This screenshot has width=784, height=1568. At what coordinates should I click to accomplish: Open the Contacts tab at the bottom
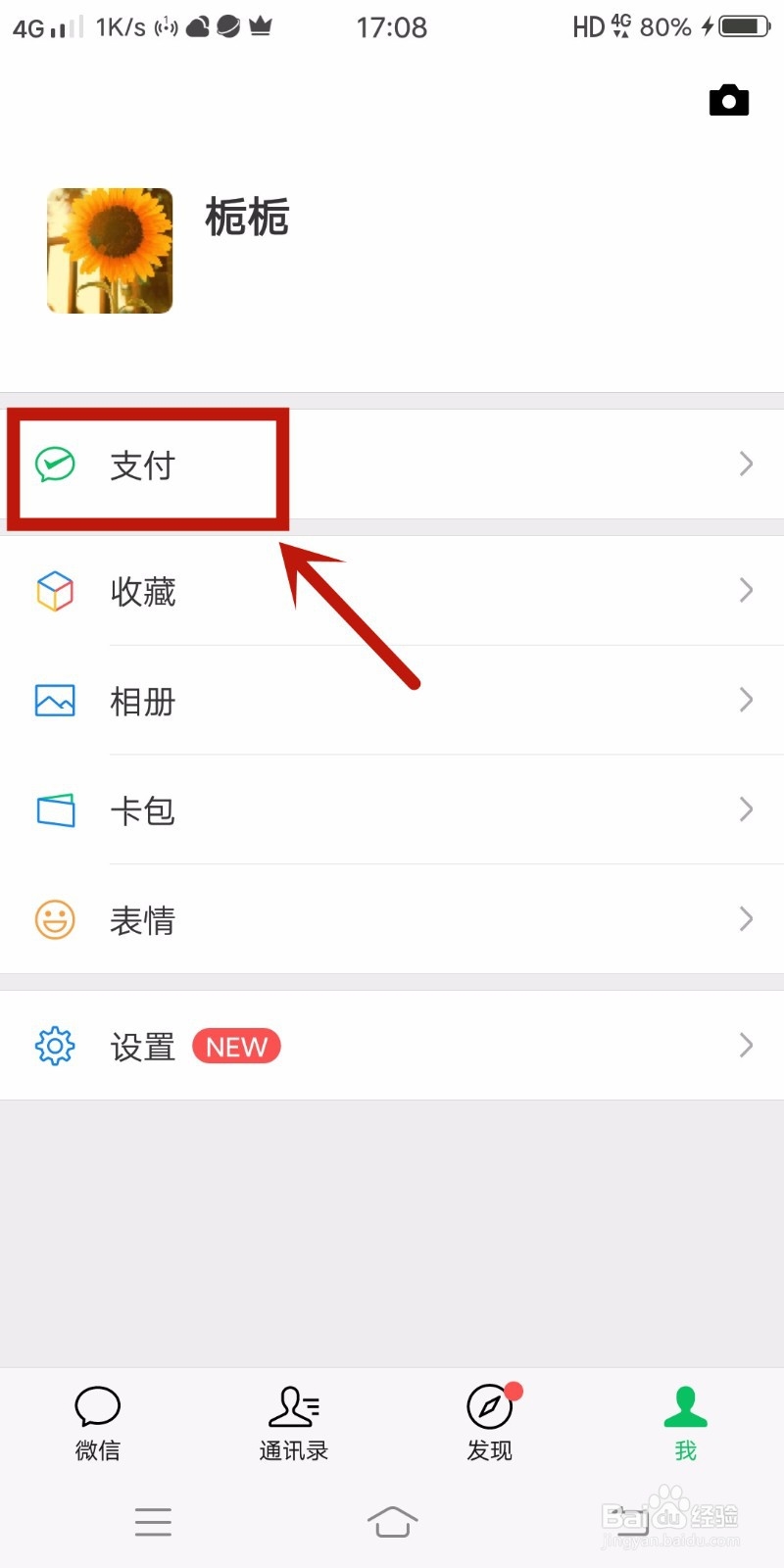(293, 1423)
